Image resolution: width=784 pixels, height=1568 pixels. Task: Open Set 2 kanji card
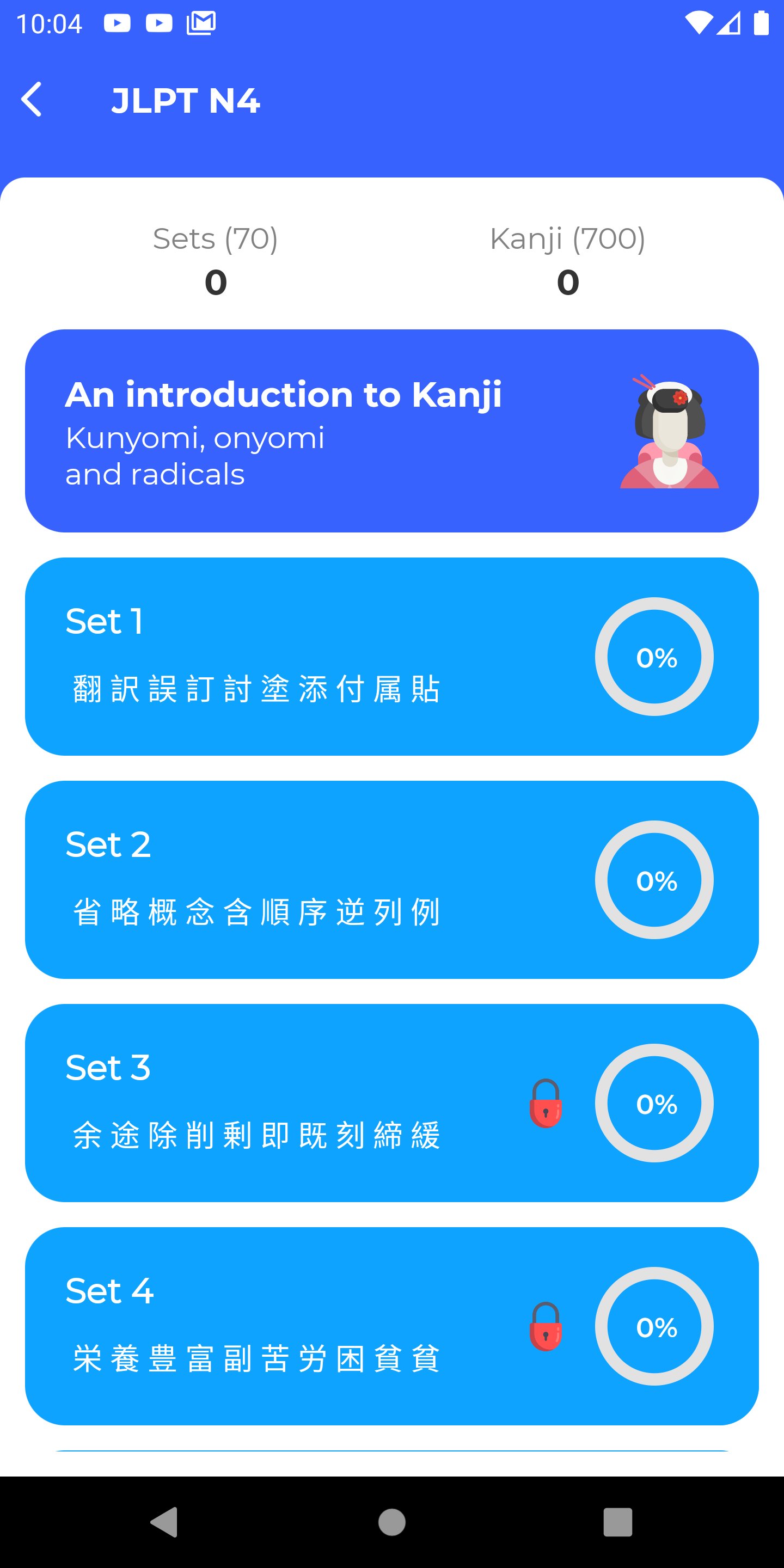point(391,880)
